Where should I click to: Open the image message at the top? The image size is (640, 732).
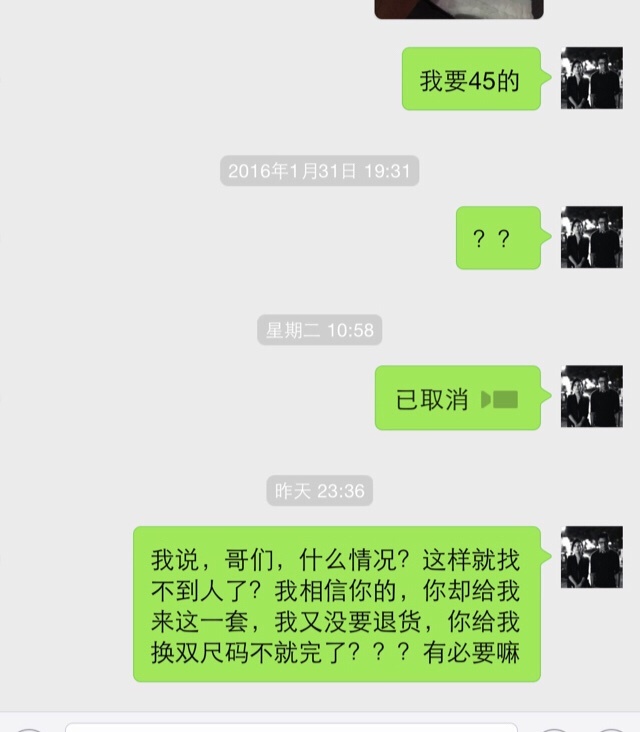(x=459, y=8)
